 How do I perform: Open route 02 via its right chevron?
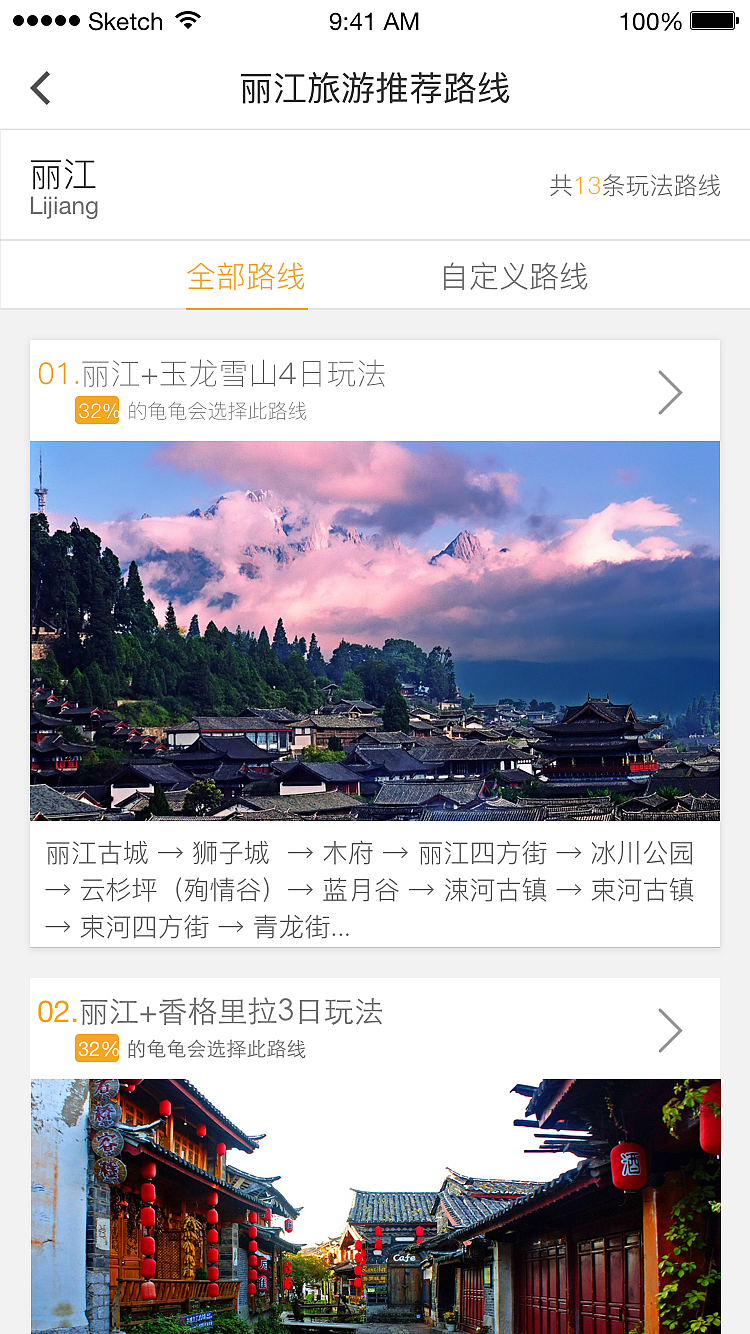670,1030
